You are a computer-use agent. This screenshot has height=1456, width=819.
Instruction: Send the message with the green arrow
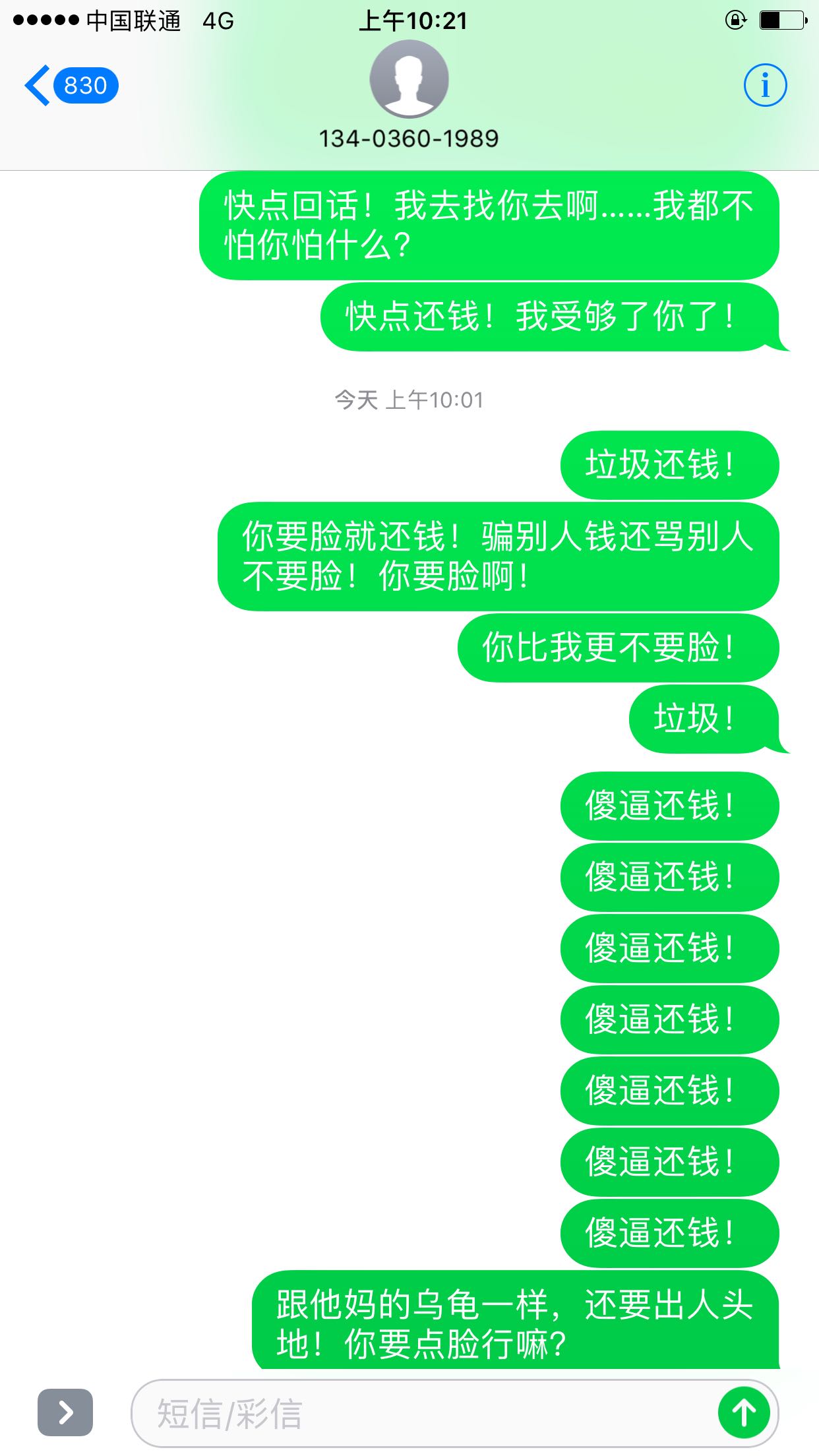point(744,1413)
